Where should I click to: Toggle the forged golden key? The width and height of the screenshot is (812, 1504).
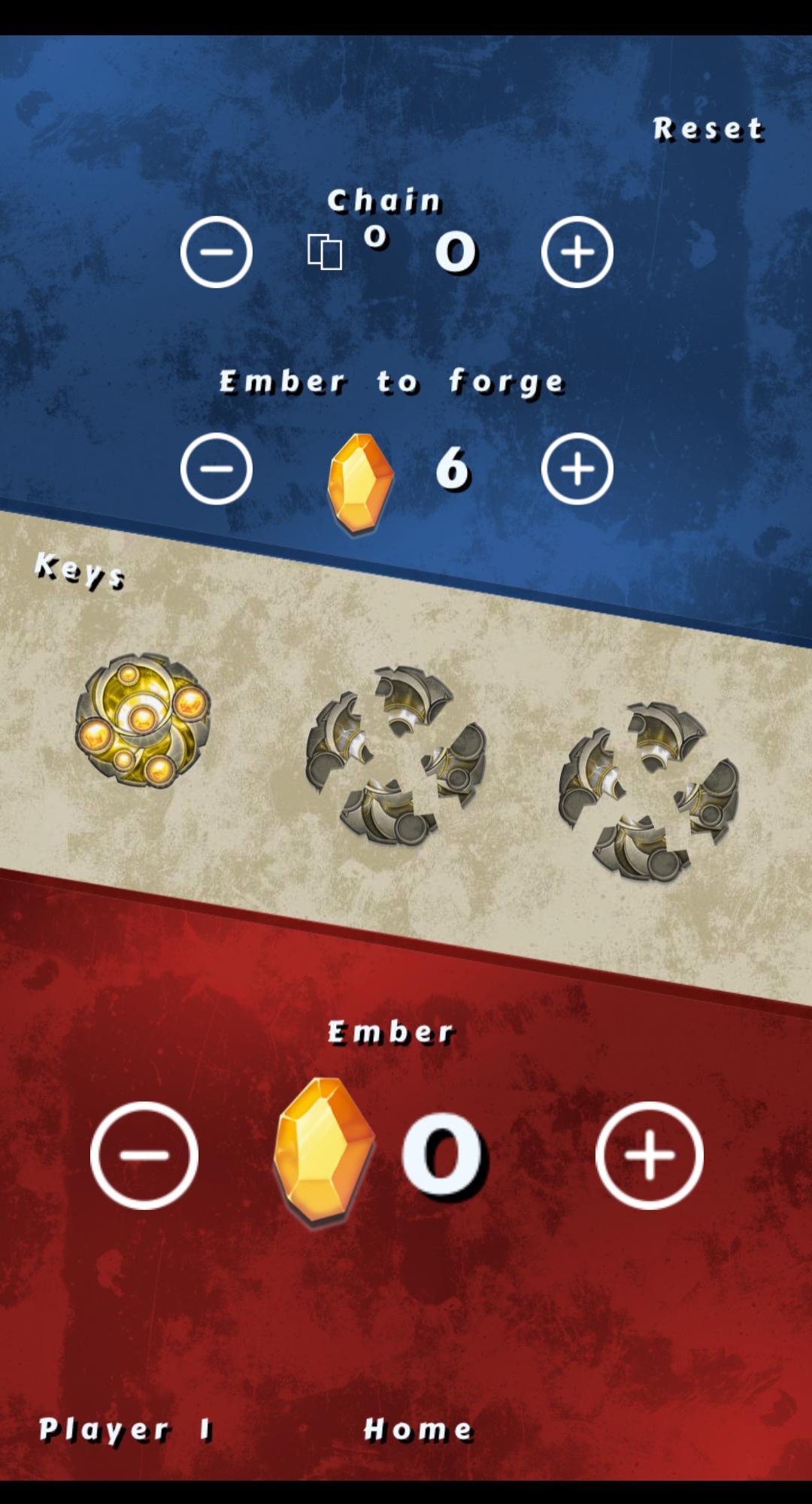[x=143, y=720]
